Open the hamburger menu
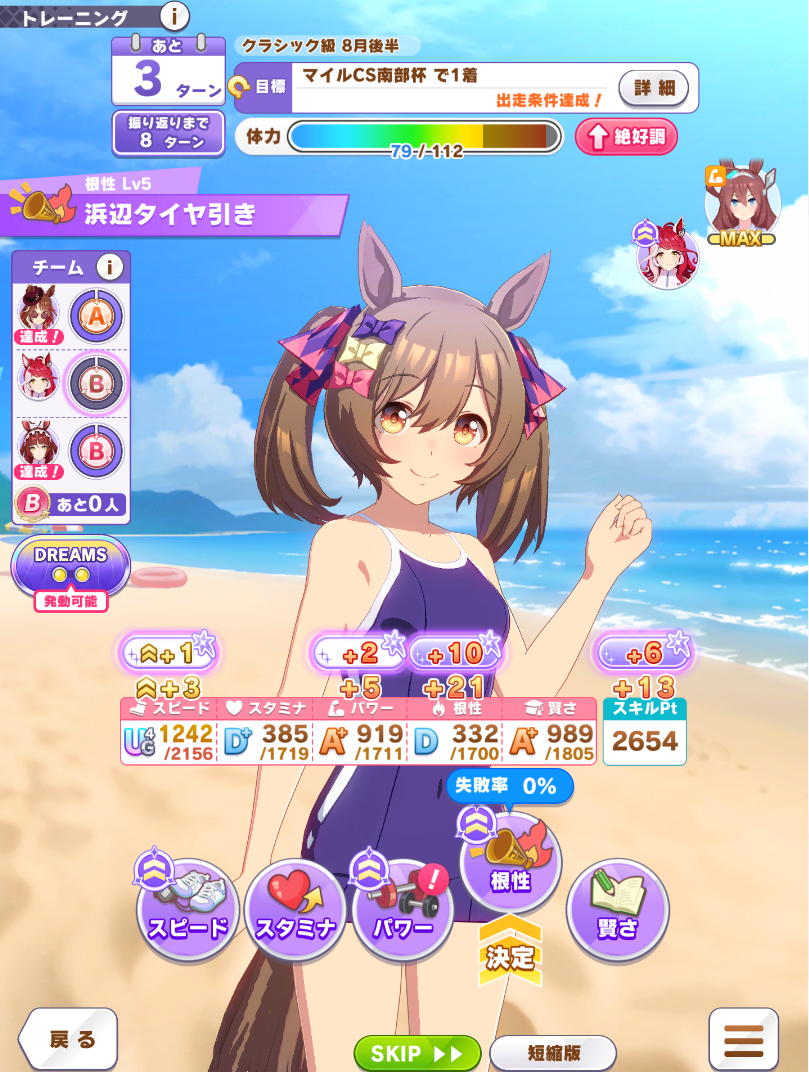Image resolution: width=809 pixels, height=1072 pixels. click(x=743, y=1039)
